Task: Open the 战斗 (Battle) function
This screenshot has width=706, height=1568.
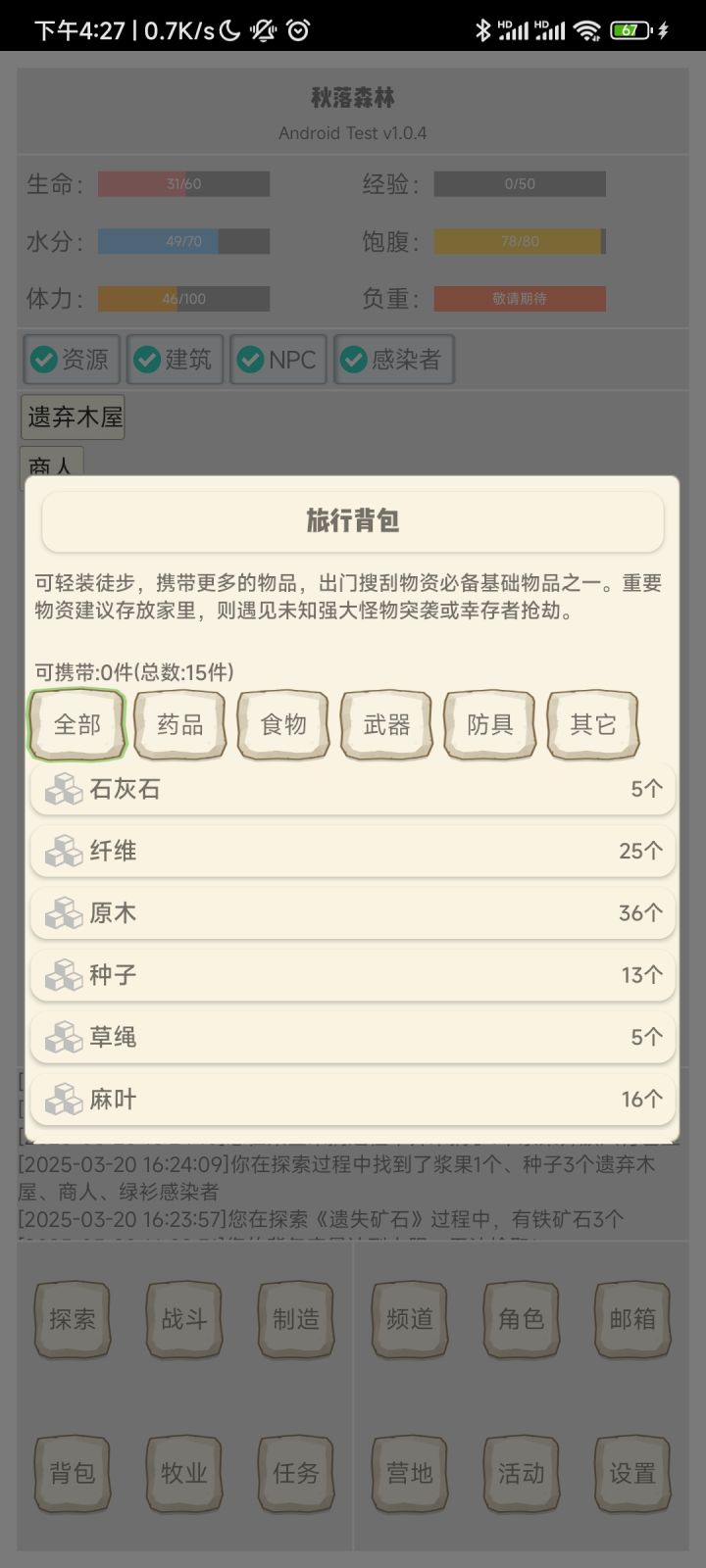Action: 183,1319
